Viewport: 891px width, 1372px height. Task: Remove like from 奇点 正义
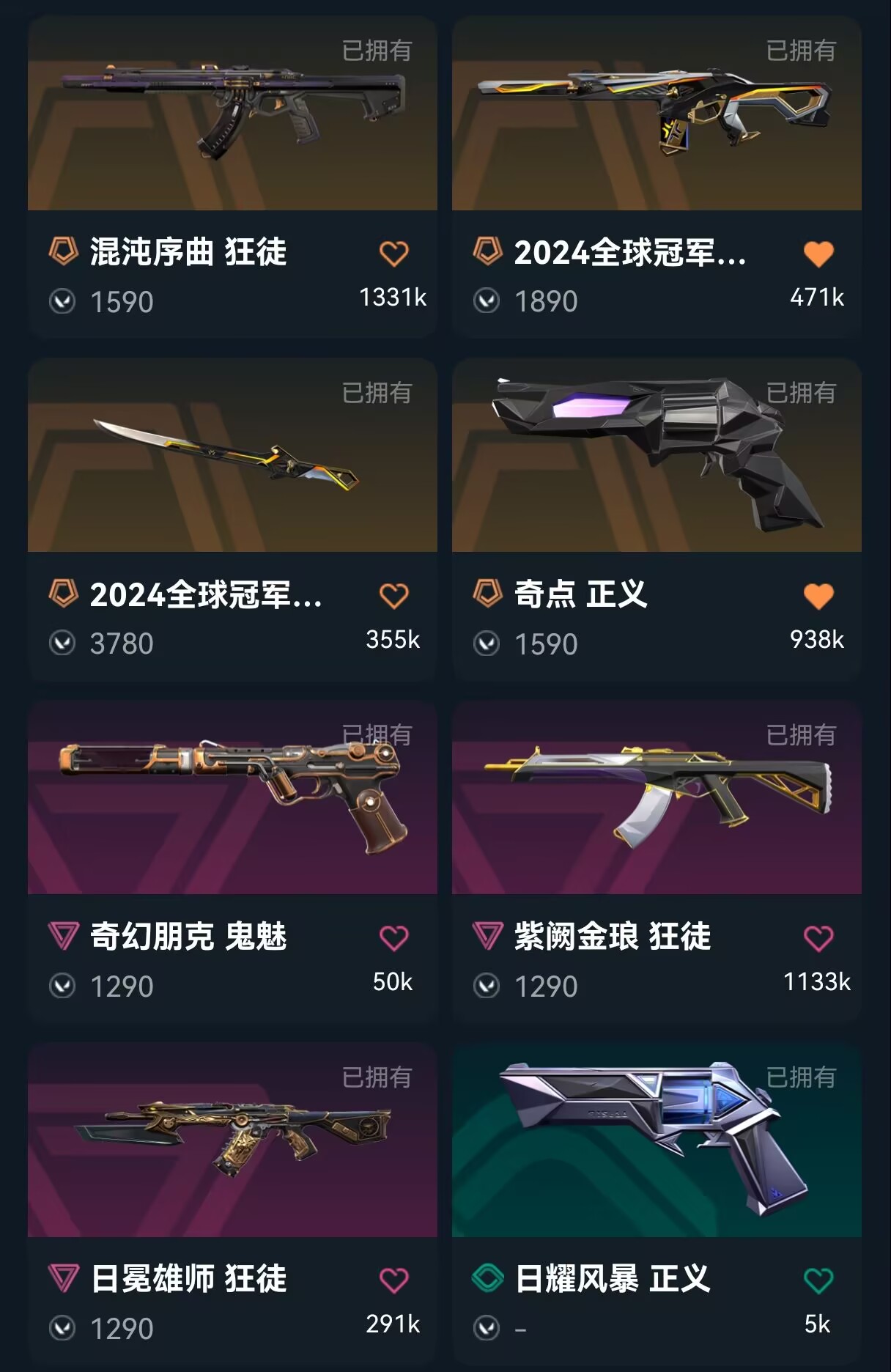tap(818, 597)
